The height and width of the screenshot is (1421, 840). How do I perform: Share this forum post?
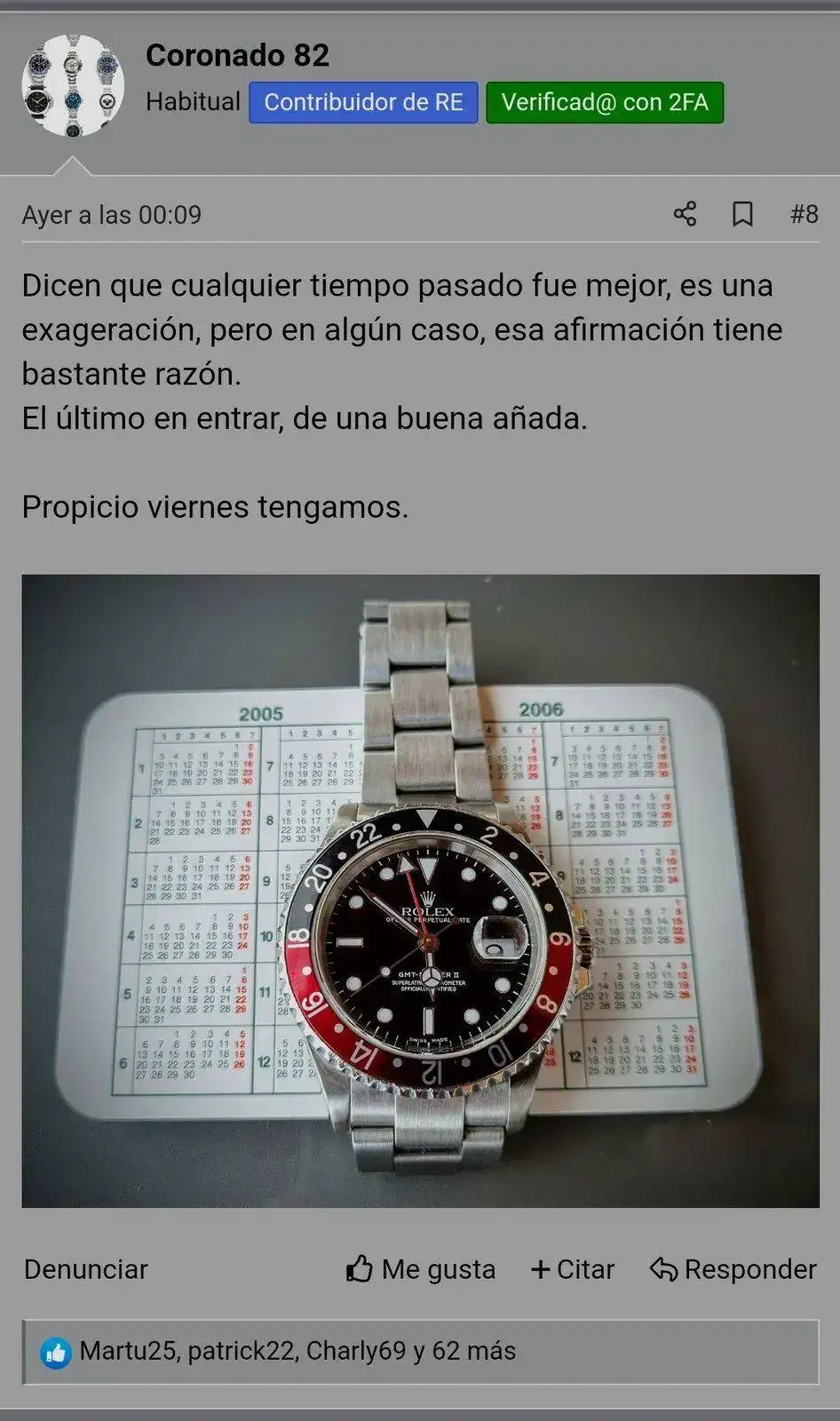pyautogui.click(x=685, y=214)
